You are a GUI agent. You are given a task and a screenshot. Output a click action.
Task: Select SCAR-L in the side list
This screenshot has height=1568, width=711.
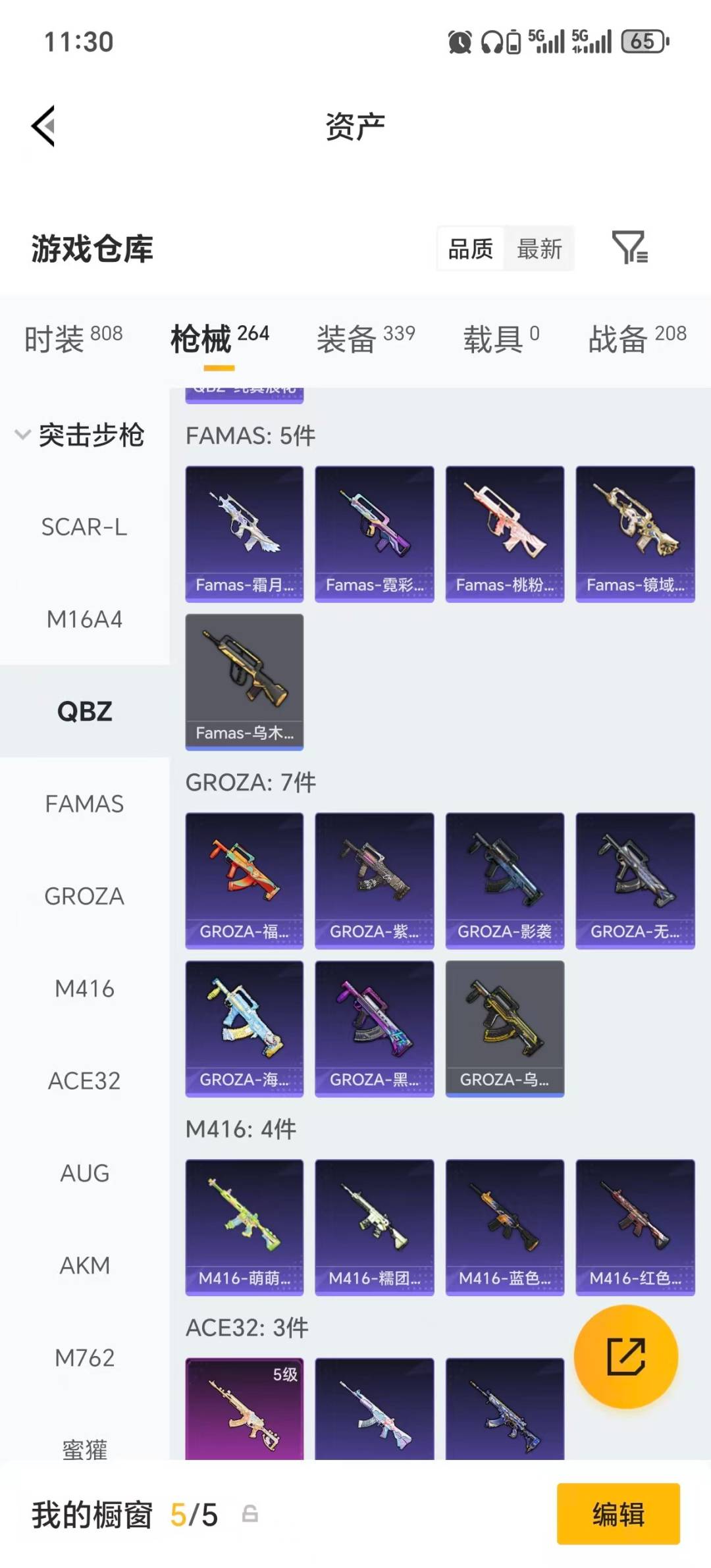(x=84, y=527)
